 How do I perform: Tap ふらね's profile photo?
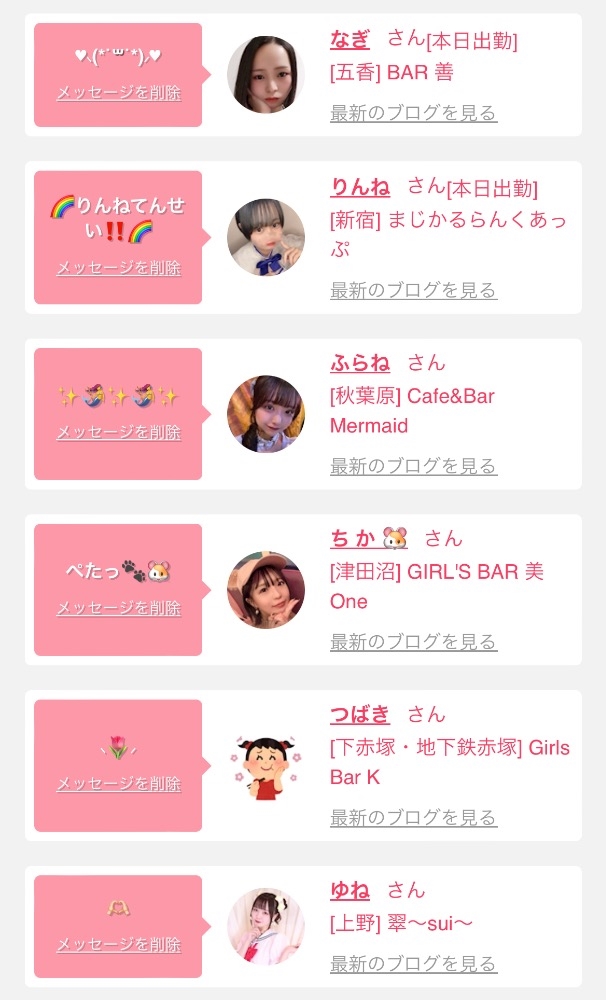[266, 414]
